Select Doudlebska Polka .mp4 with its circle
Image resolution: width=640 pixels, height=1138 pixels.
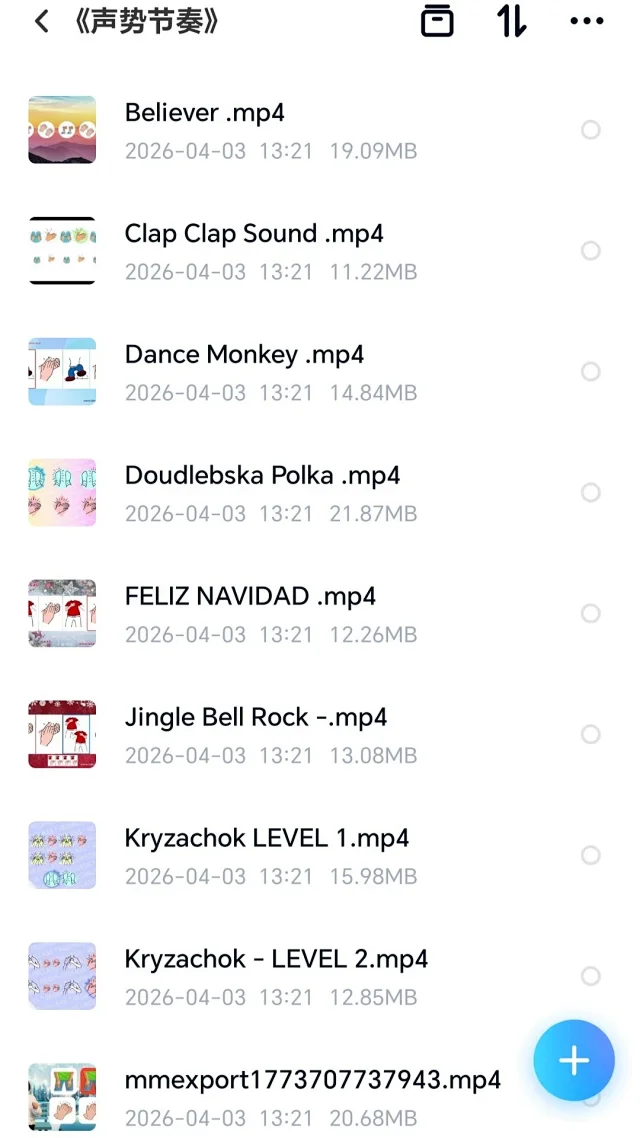(x=591, y=493)
